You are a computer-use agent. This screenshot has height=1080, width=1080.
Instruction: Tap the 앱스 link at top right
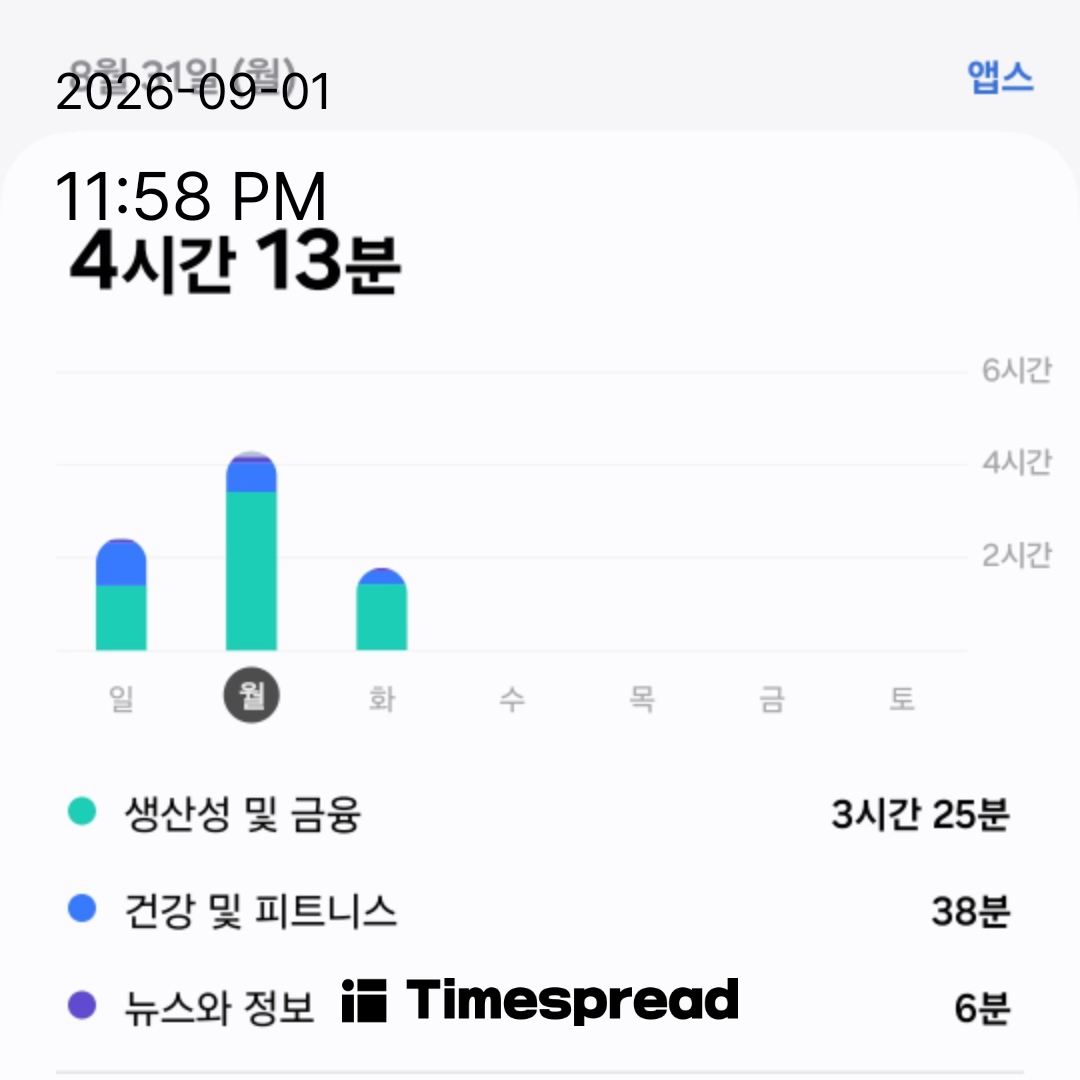1000,76
